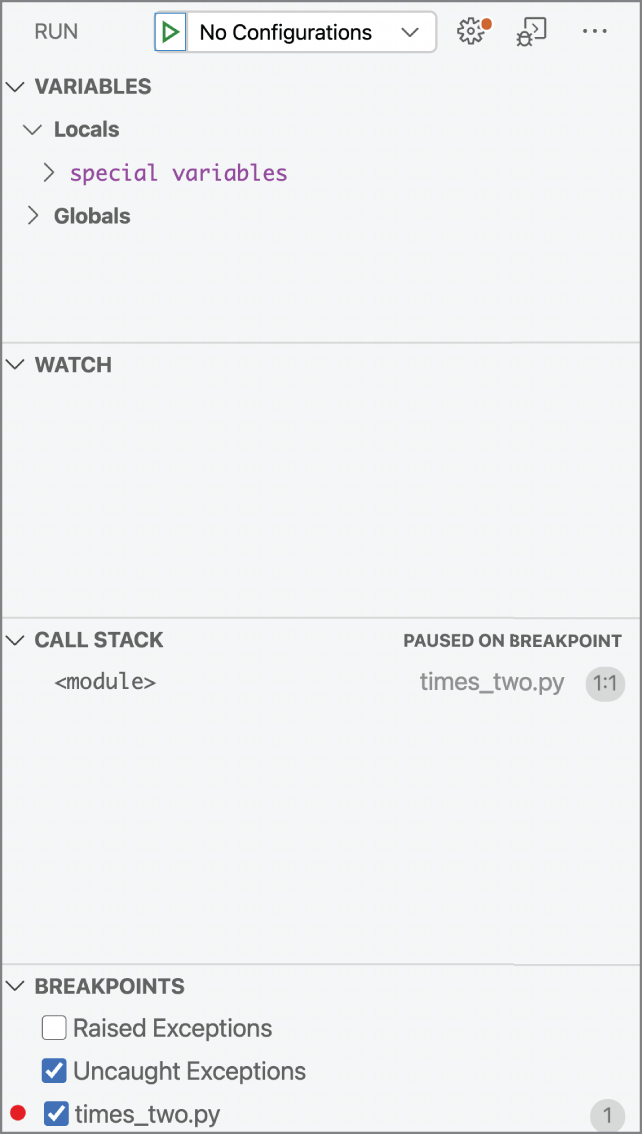642x1134 pixels.
Task: Enable Raised Exceptions checkbox
Action: [x=54, y=1028]
